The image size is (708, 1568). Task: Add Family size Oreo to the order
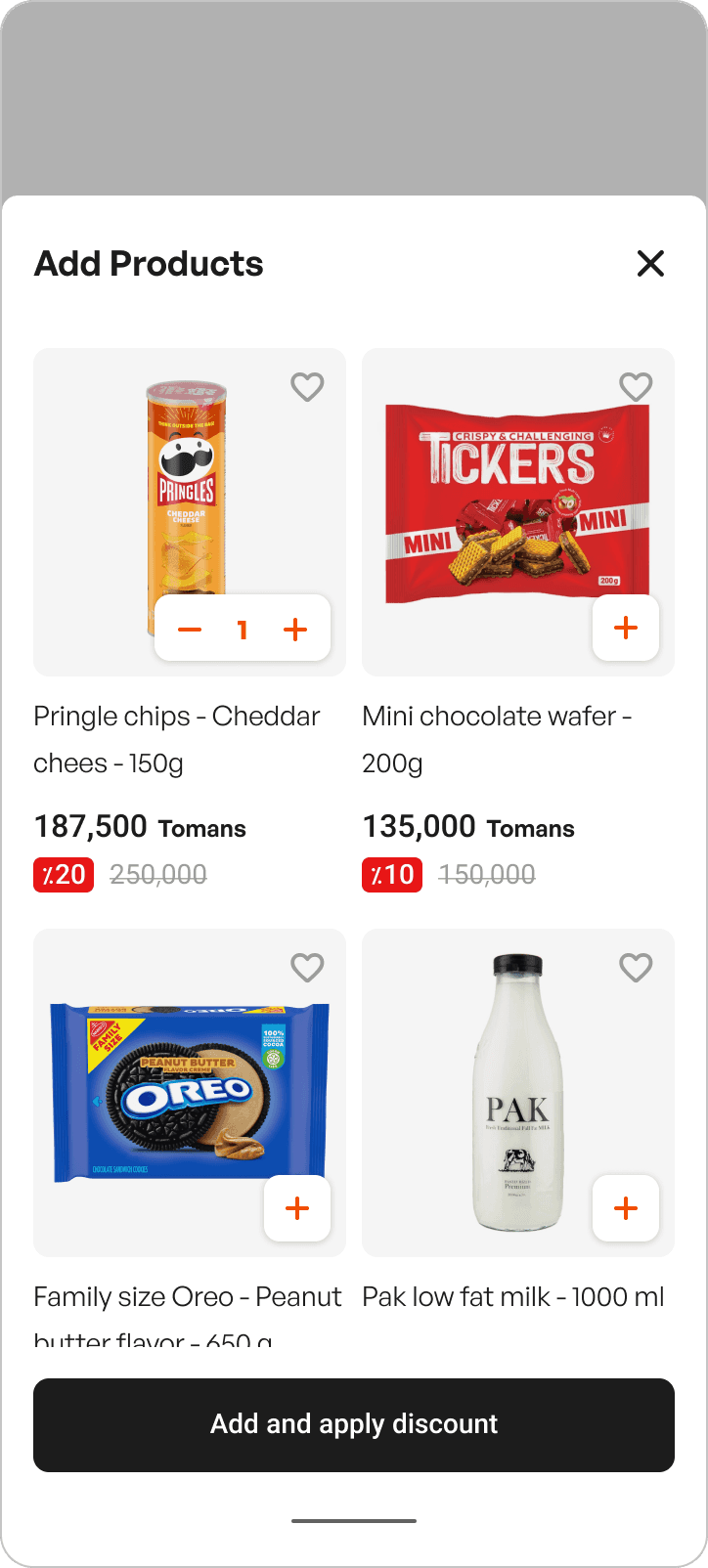(297, 1208)
